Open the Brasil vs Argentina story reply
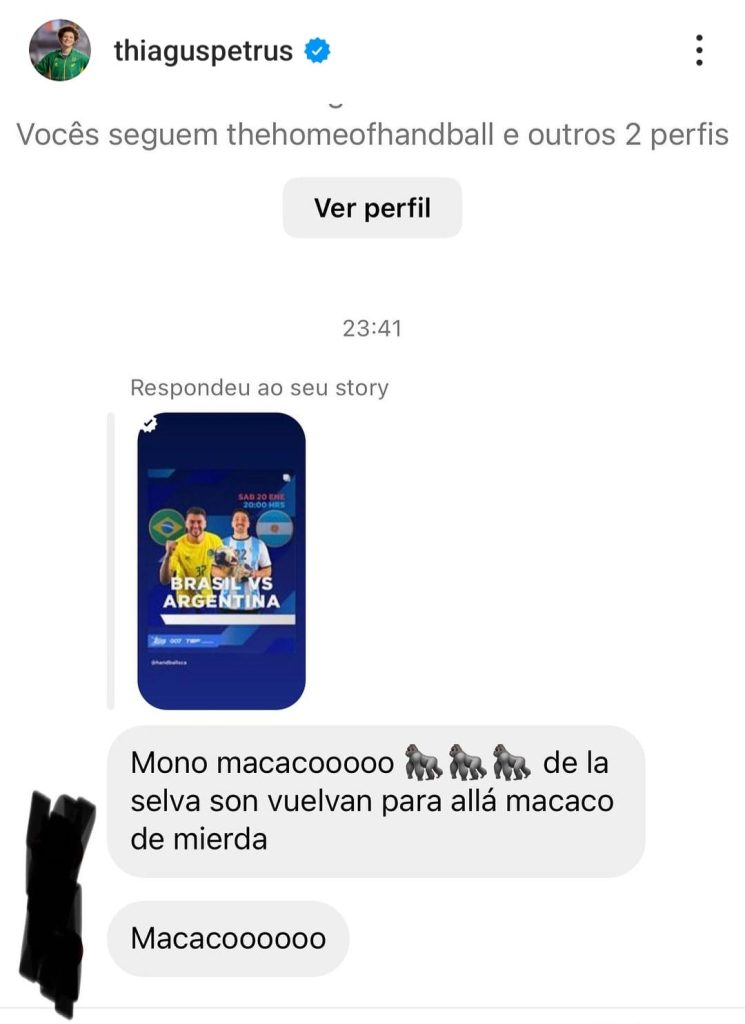This screenshot has width=745, height=1024. pyautogui.click(x=221, y=561)
